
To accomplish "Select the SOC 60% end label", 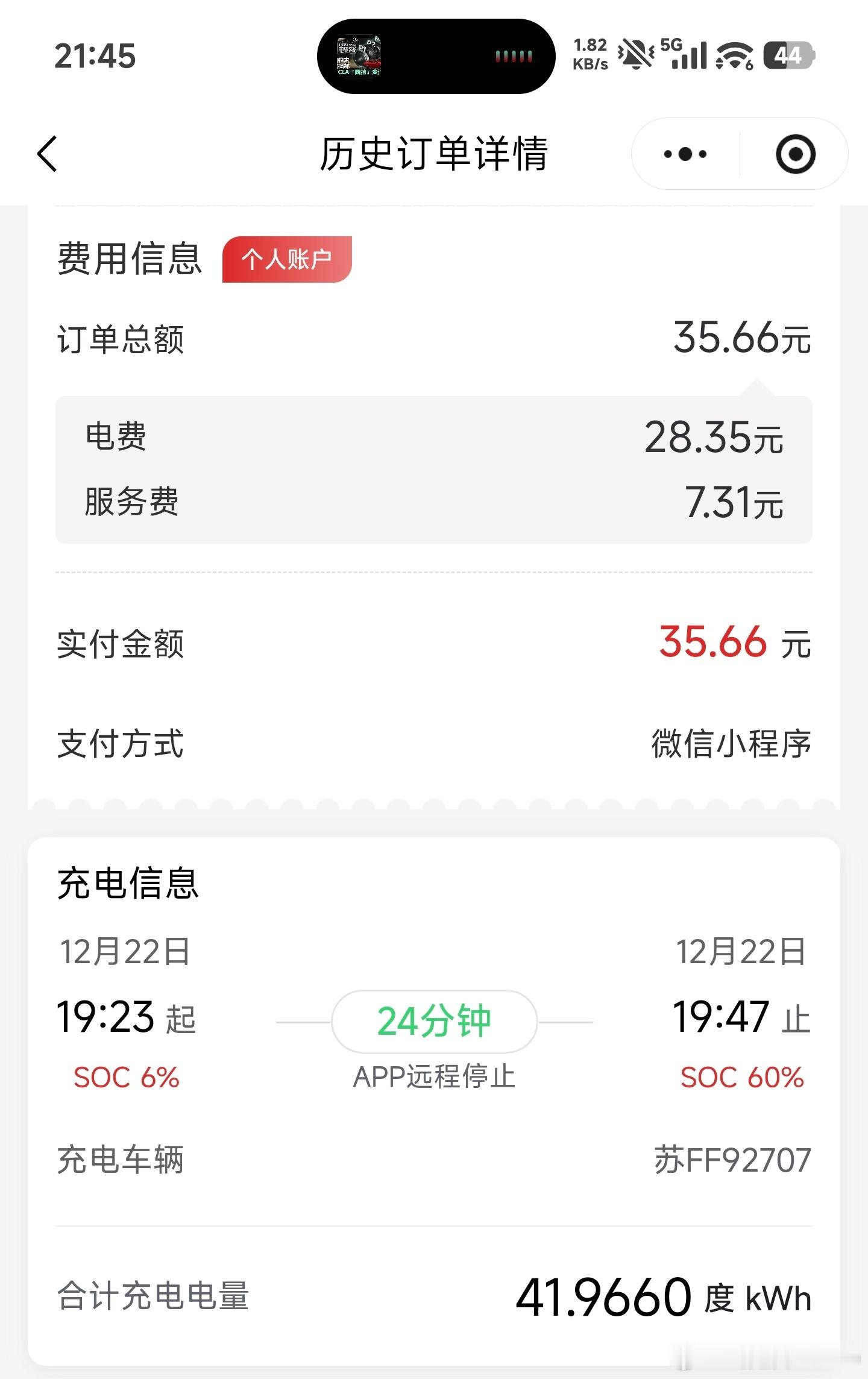I will click(x=742, y=1078).
